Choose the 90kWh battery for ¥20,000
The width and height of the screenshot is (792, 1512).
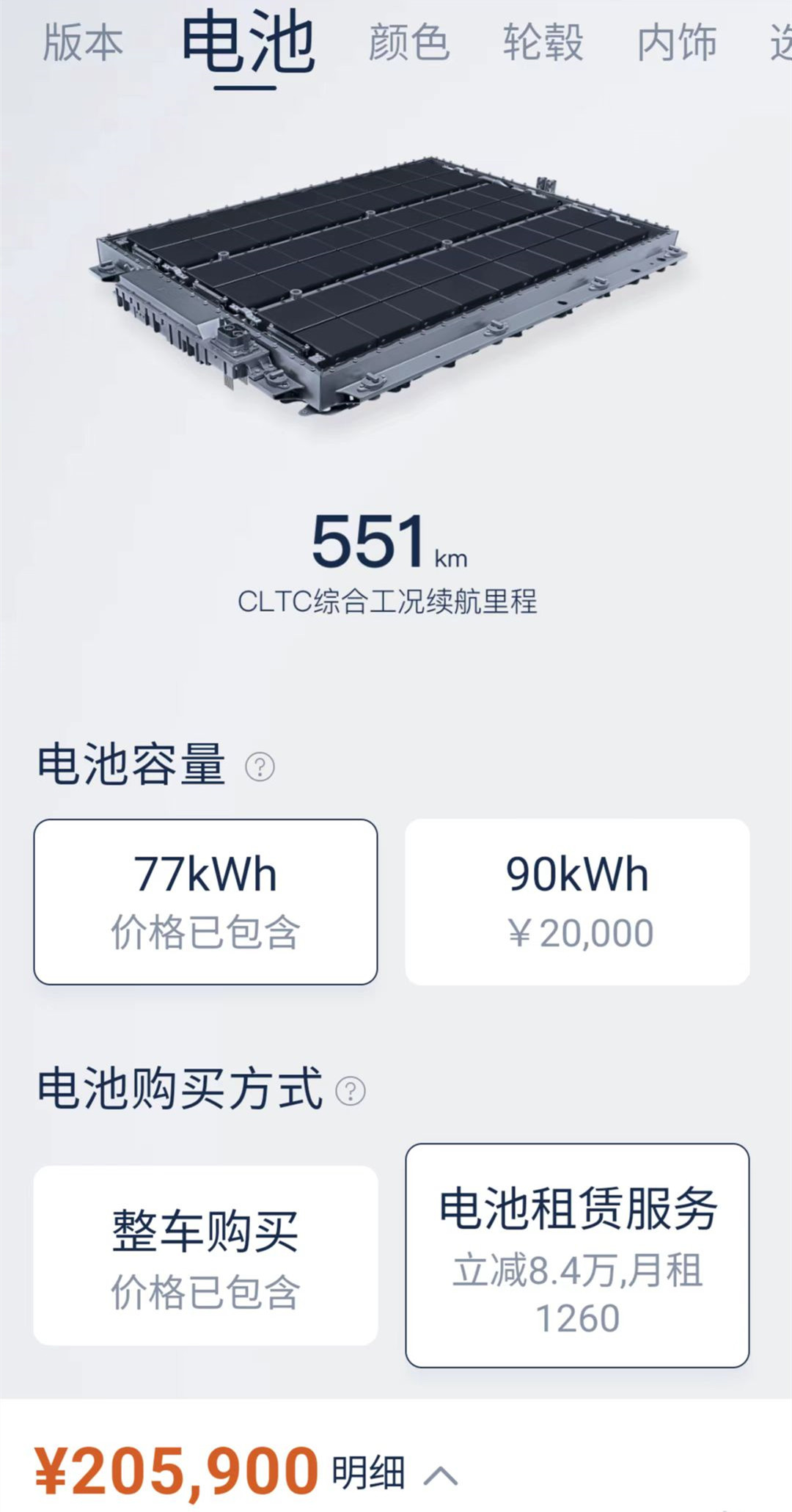577,902
